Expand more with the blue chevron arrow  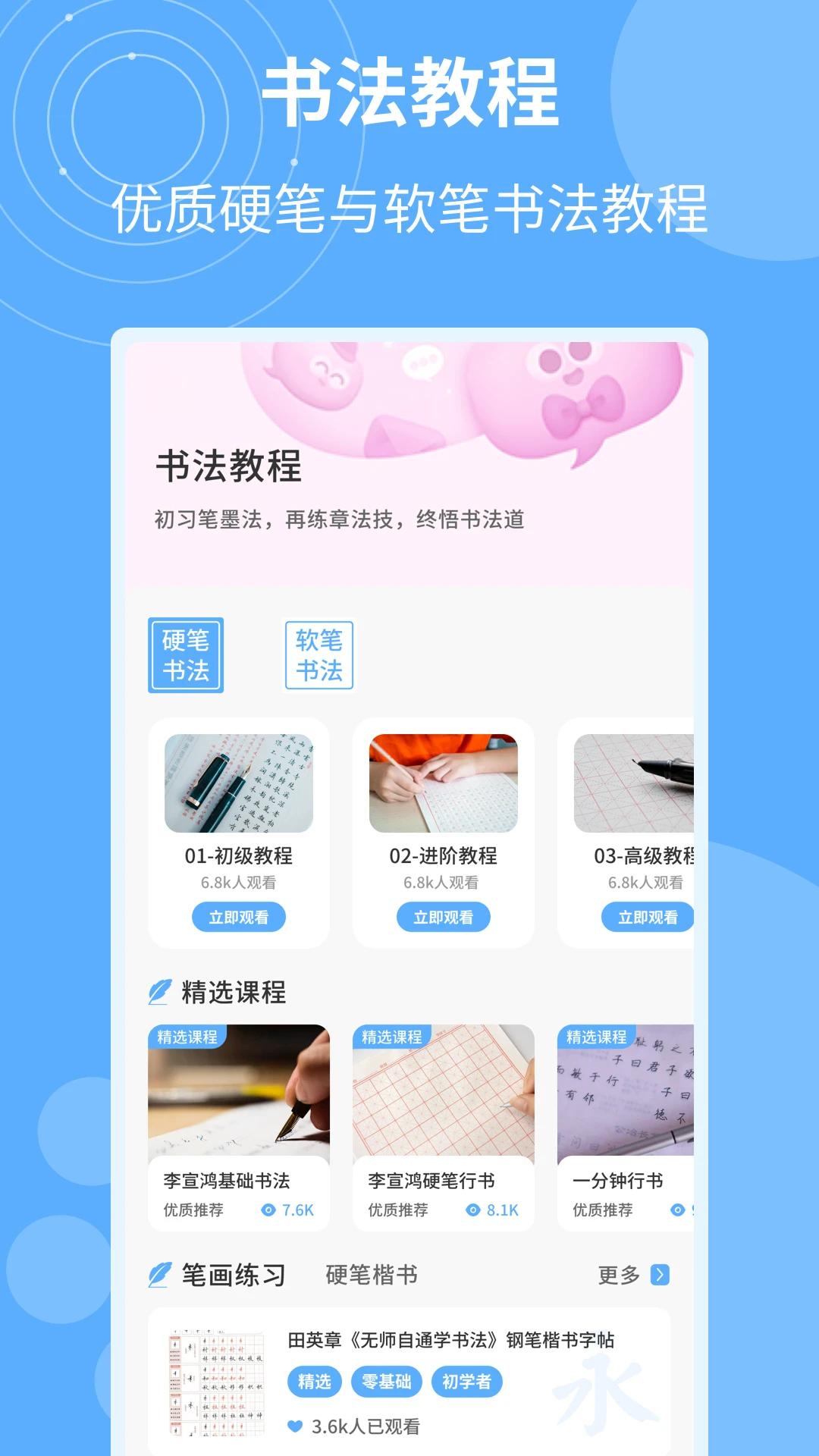pos(659,1276)
